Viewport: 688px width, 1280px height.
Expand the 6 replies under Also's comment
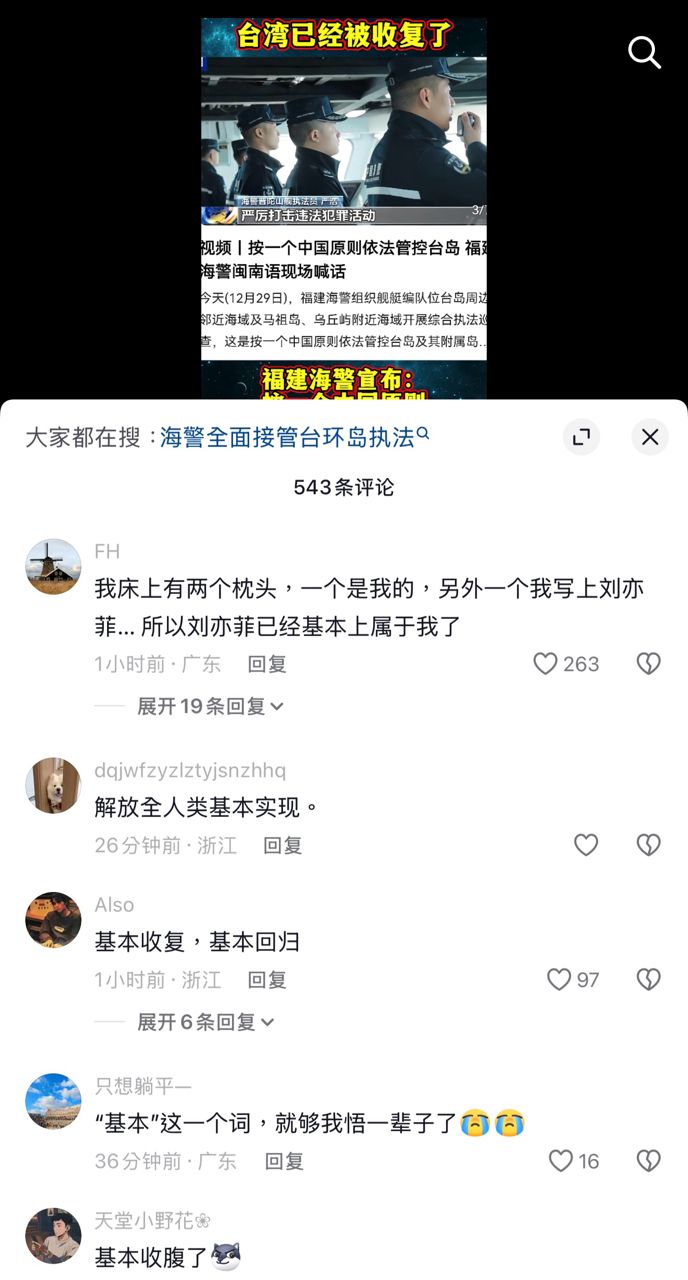[205, 1022]
